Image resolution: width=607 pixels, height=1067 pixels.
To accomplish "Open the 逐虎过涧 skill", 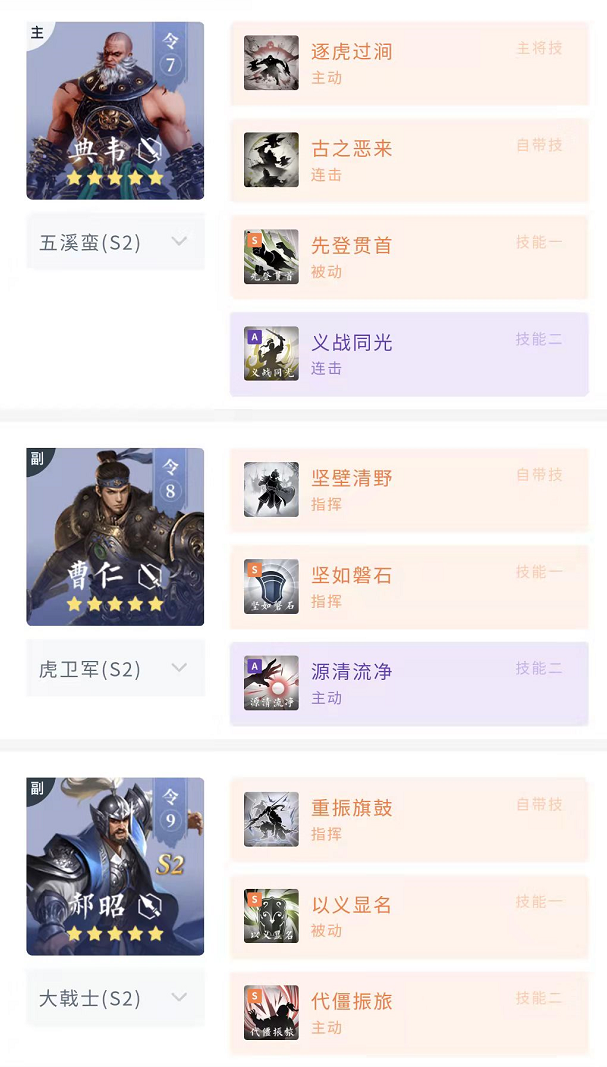I will point(408,63).
